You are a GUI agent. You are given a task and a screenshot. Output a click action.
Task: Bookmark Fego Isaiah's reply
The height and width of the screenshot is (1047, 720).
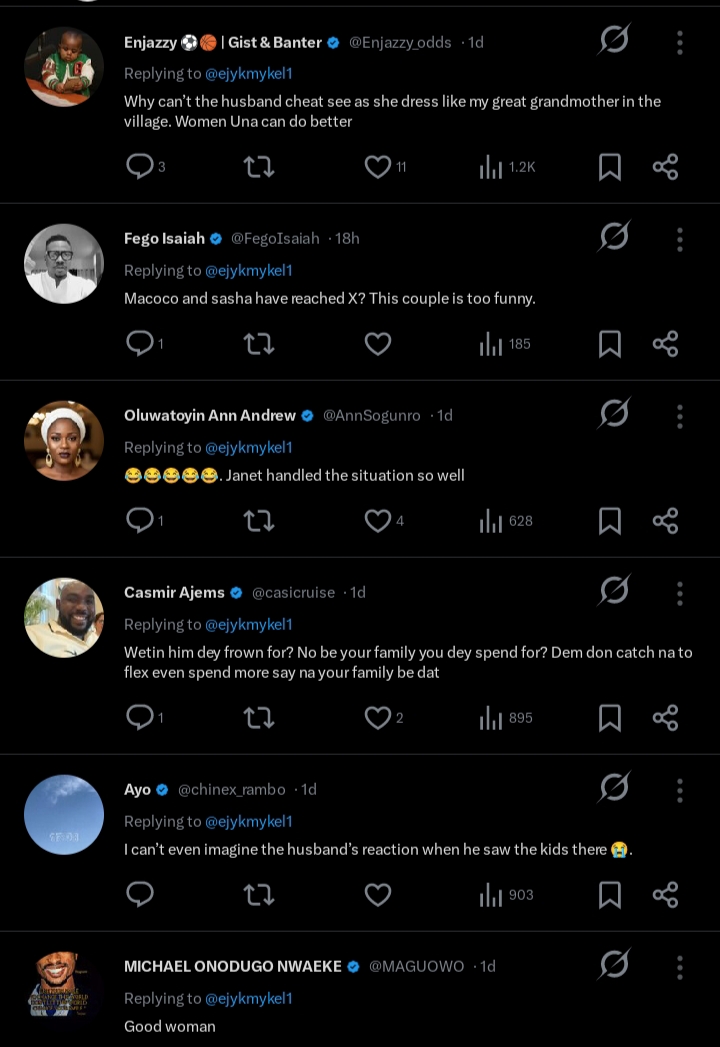tap(610, 344)
